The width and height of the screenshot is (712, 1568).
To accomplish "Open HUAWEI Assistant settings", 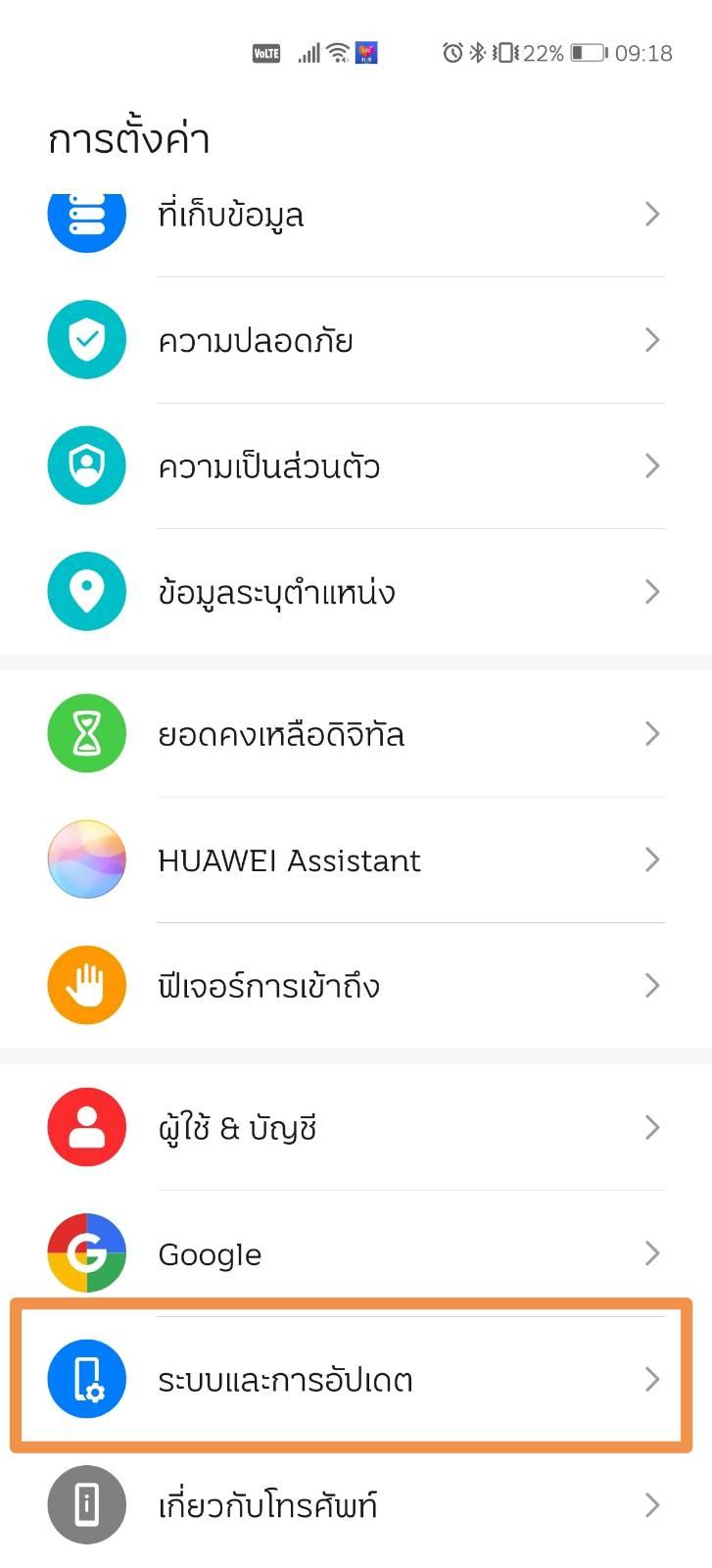I will pos(356,859).
